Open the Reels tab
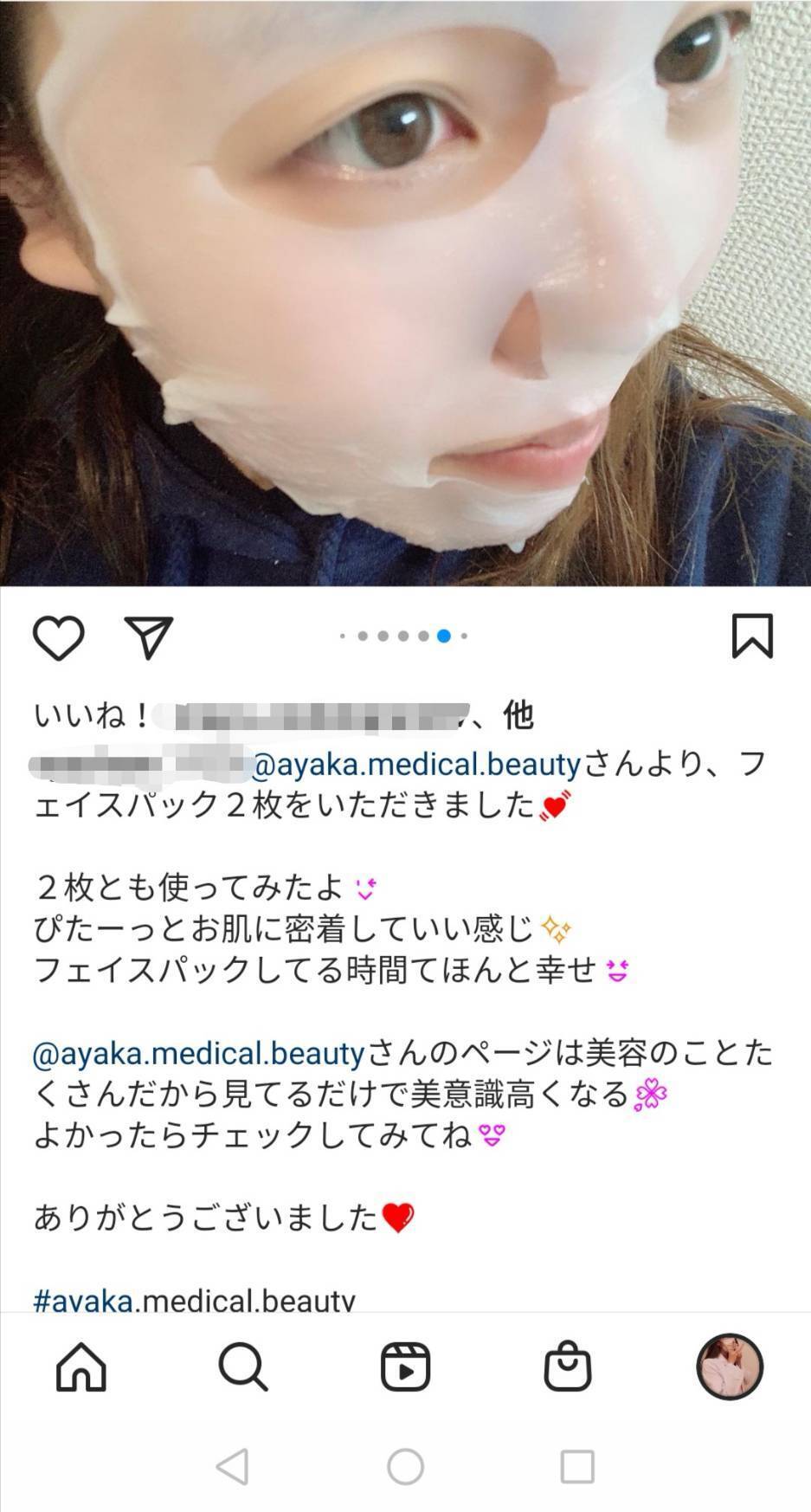811x1512 pixels. click(405, 1367)
